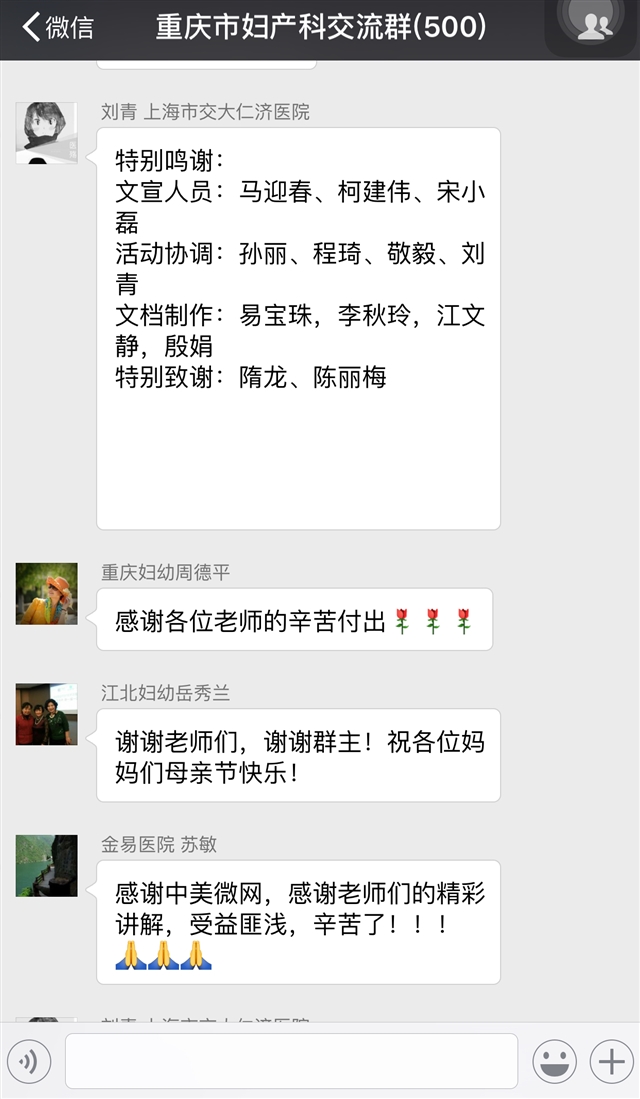Tap the message text input field
The width and height of the screenshot is (640, 1099).
tap(291, 1061)
